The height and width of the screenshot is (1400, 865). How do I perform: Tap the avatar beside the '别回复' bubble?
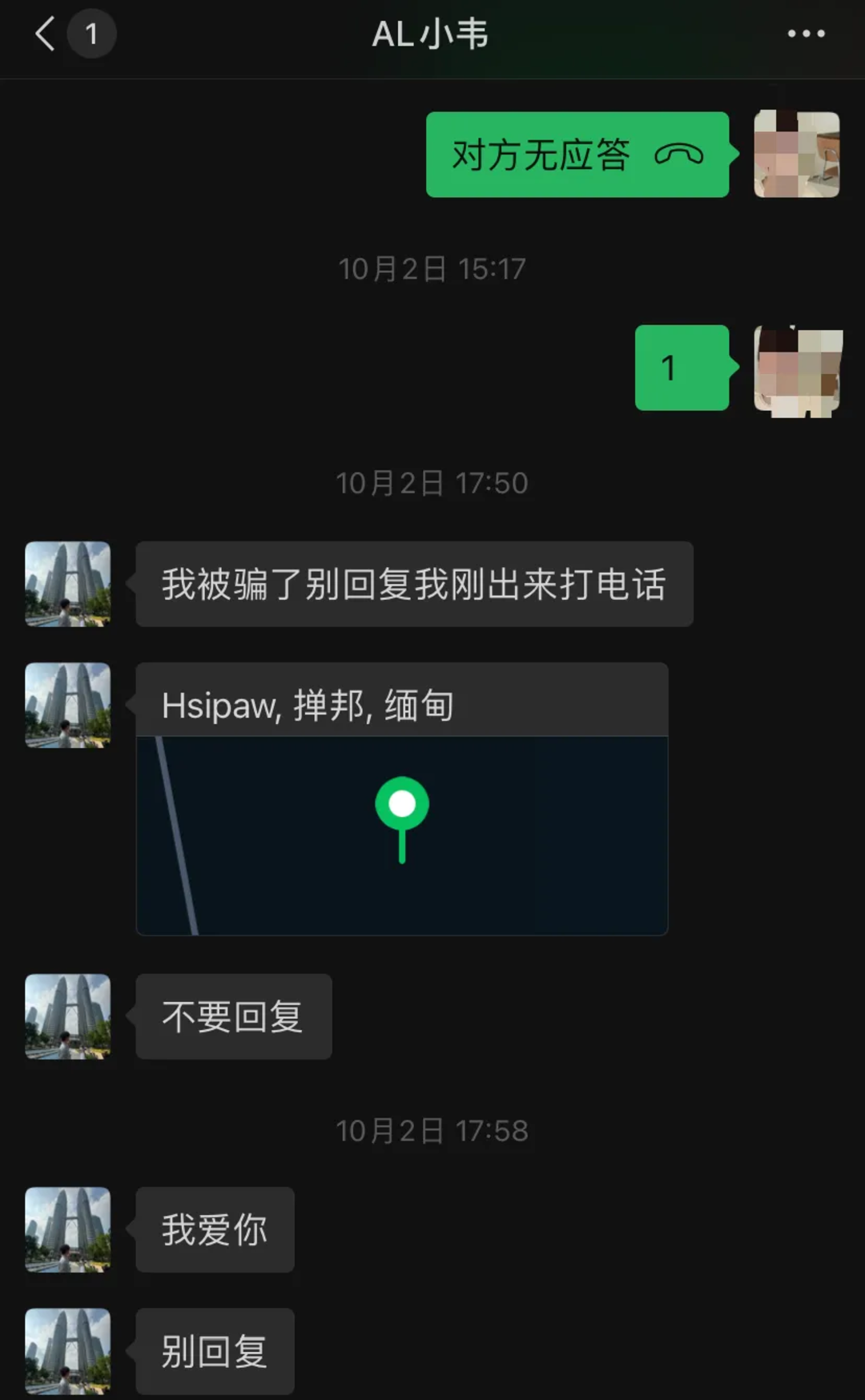[x=68, y=1351]
